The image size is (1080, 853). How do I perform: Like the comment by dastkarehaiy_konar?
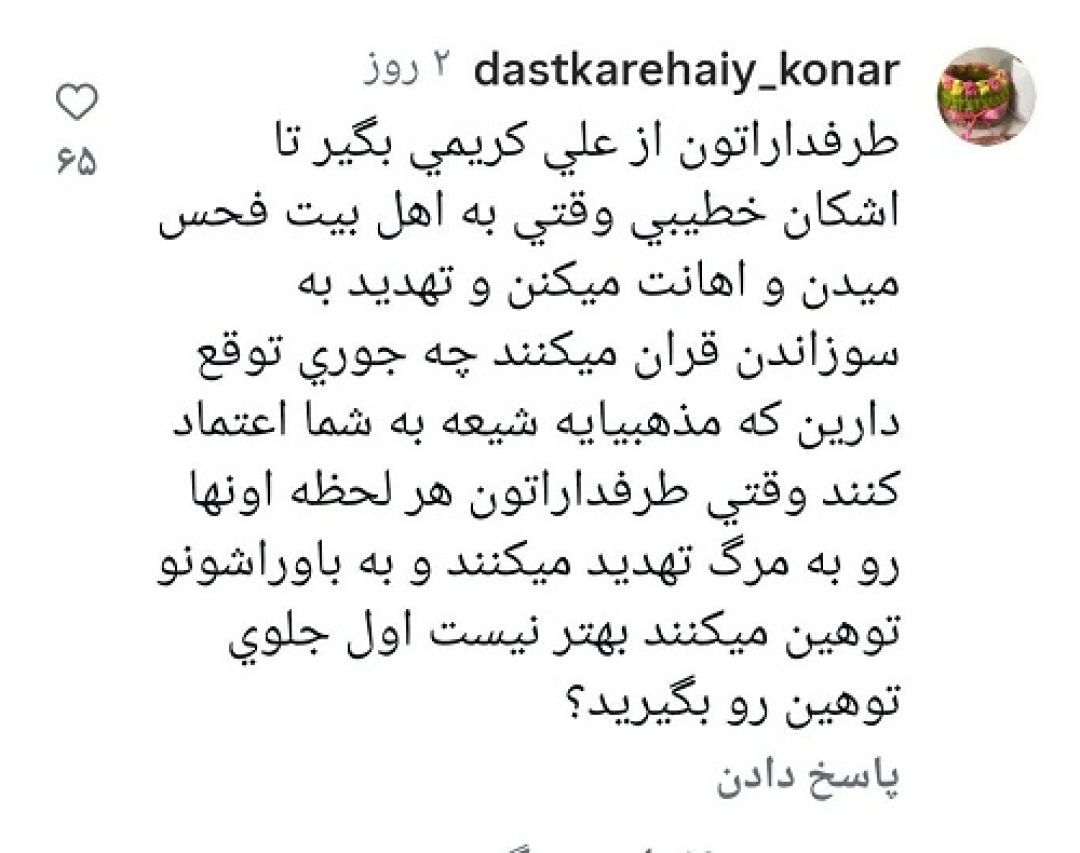coord(80,103)
